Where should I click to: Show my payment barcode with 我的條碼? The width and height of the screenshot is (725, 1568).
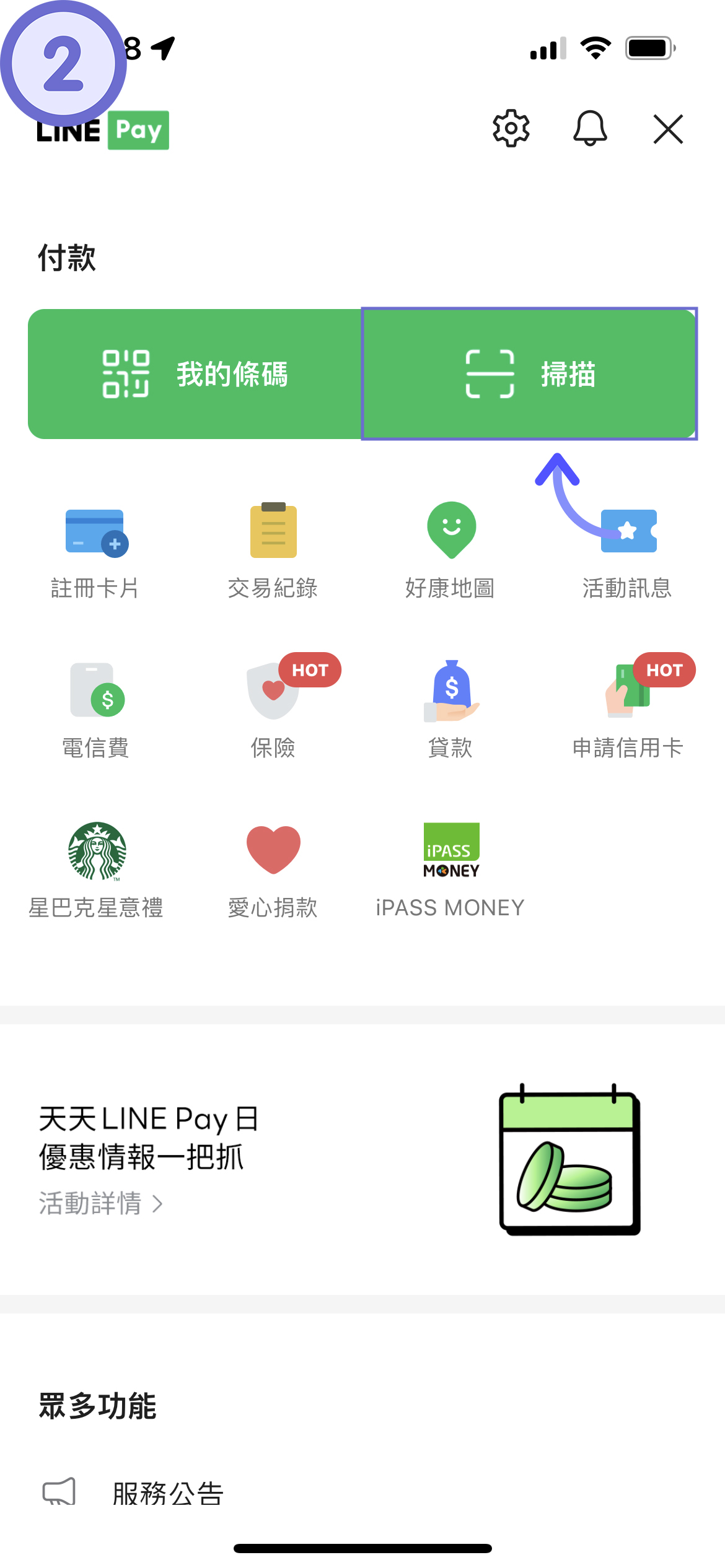click(195, 373)
